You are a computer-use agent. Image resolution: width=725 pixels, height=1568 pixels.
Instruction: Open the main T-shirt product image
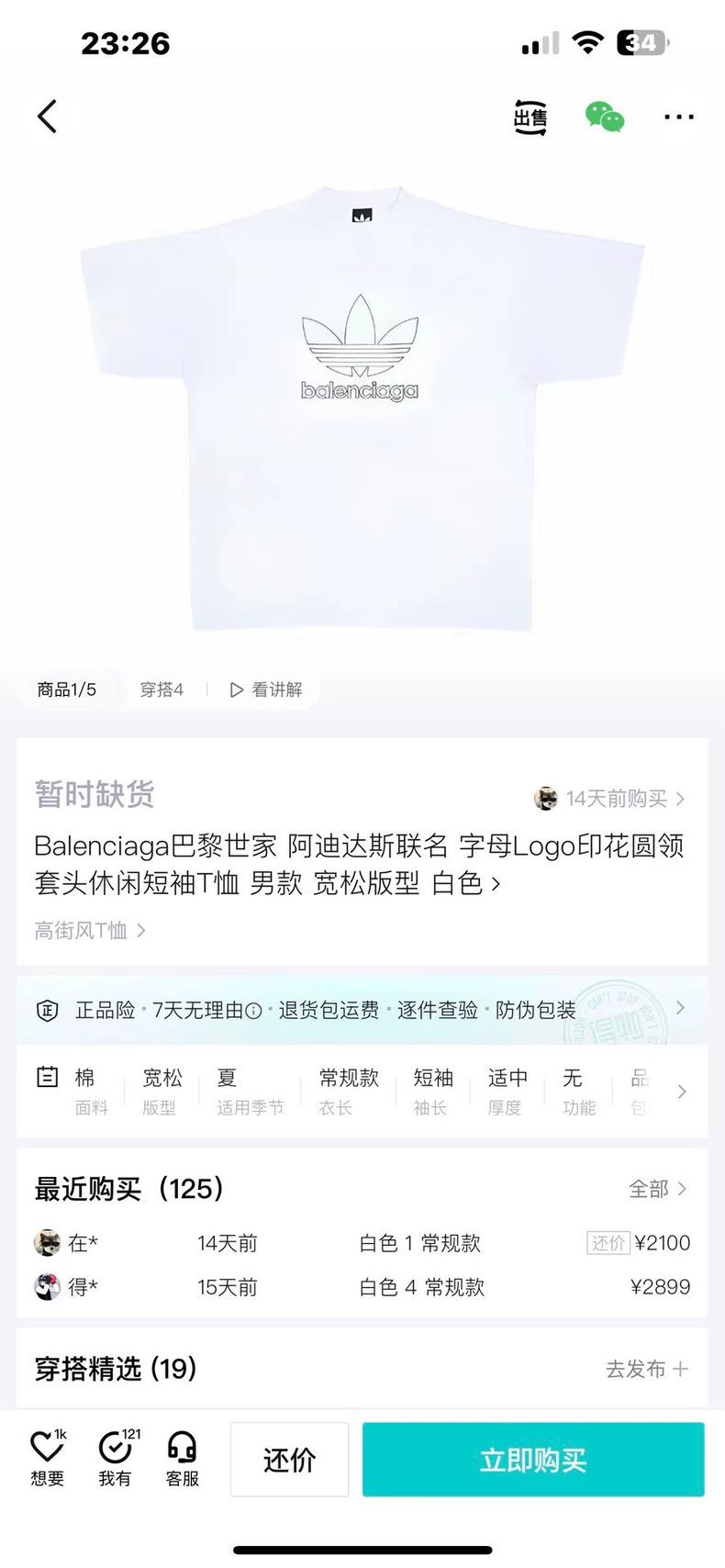[362, 409]
